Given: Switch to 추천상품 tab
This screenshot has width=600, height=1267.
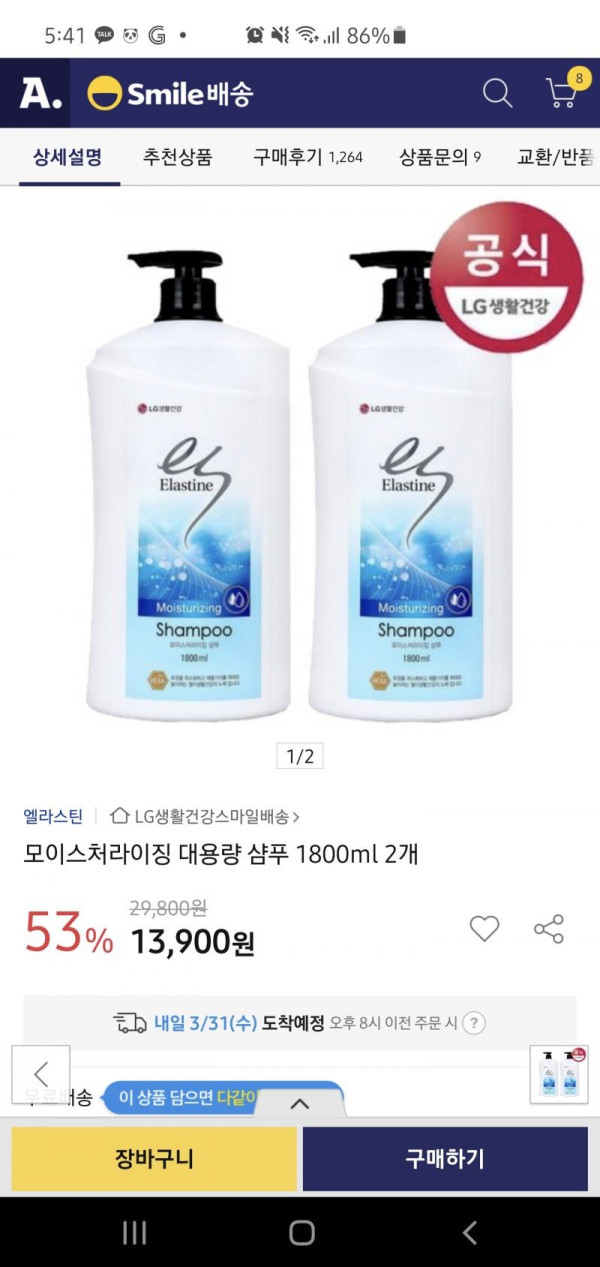Looking at the screenshot, I should (x=177, y=157).
